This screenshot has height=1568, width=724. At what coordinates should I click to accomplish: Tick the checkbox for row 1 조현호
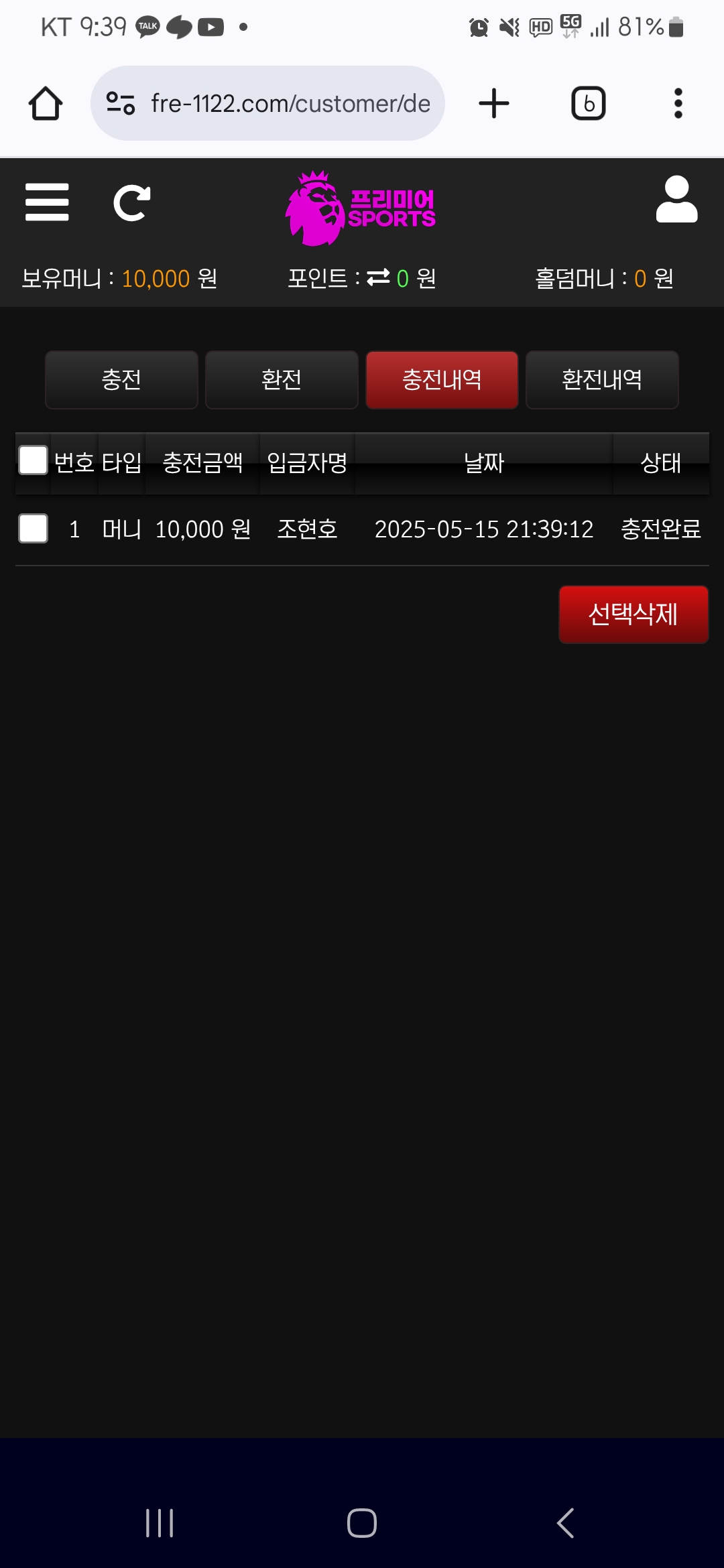tap(34, 529)
